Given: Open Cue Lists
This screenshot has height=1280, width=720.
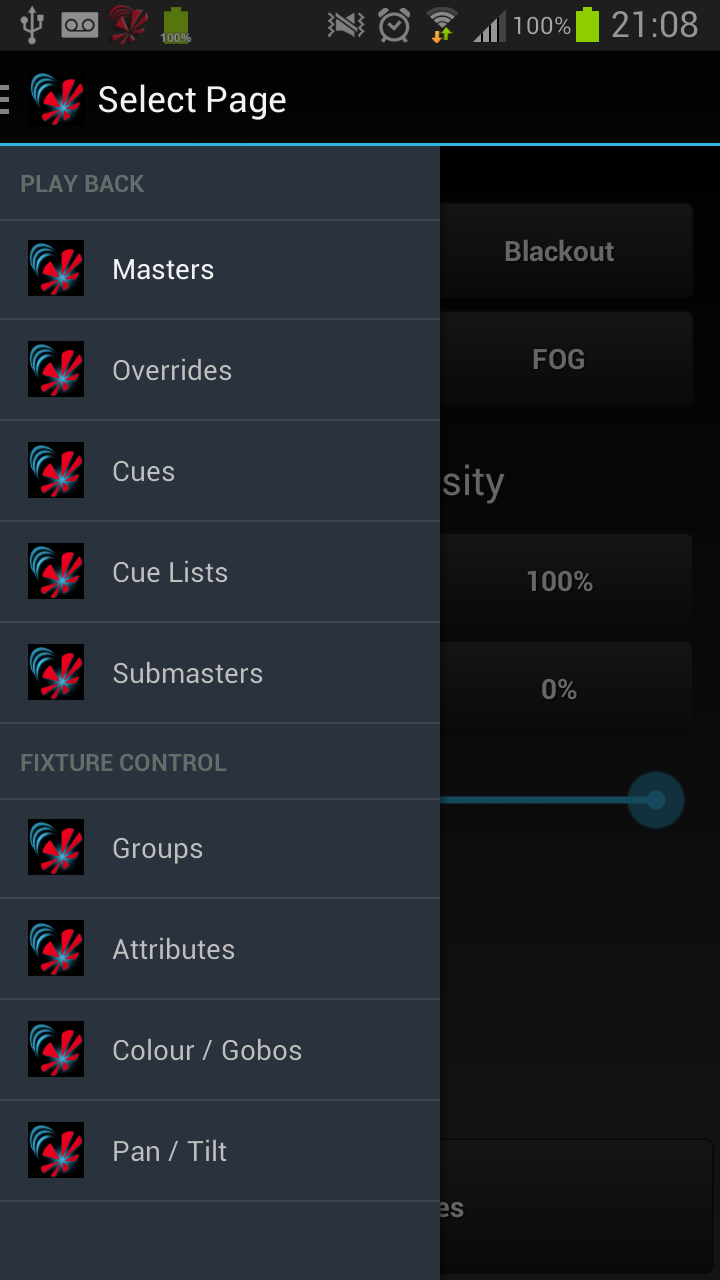Looking at the screenshot, I should click(x=220, y=572).
